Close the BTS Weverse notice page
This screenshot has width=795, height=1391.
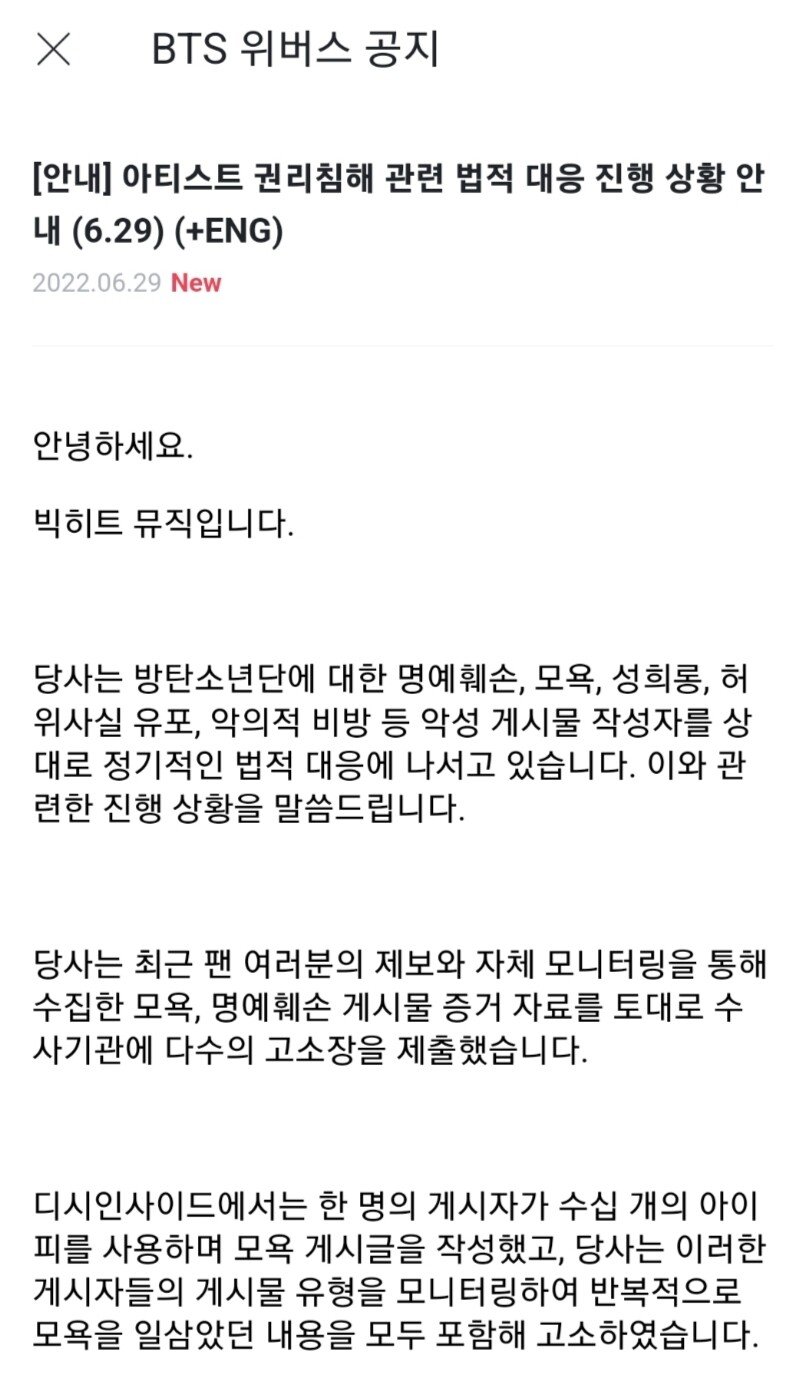point(53,49)
